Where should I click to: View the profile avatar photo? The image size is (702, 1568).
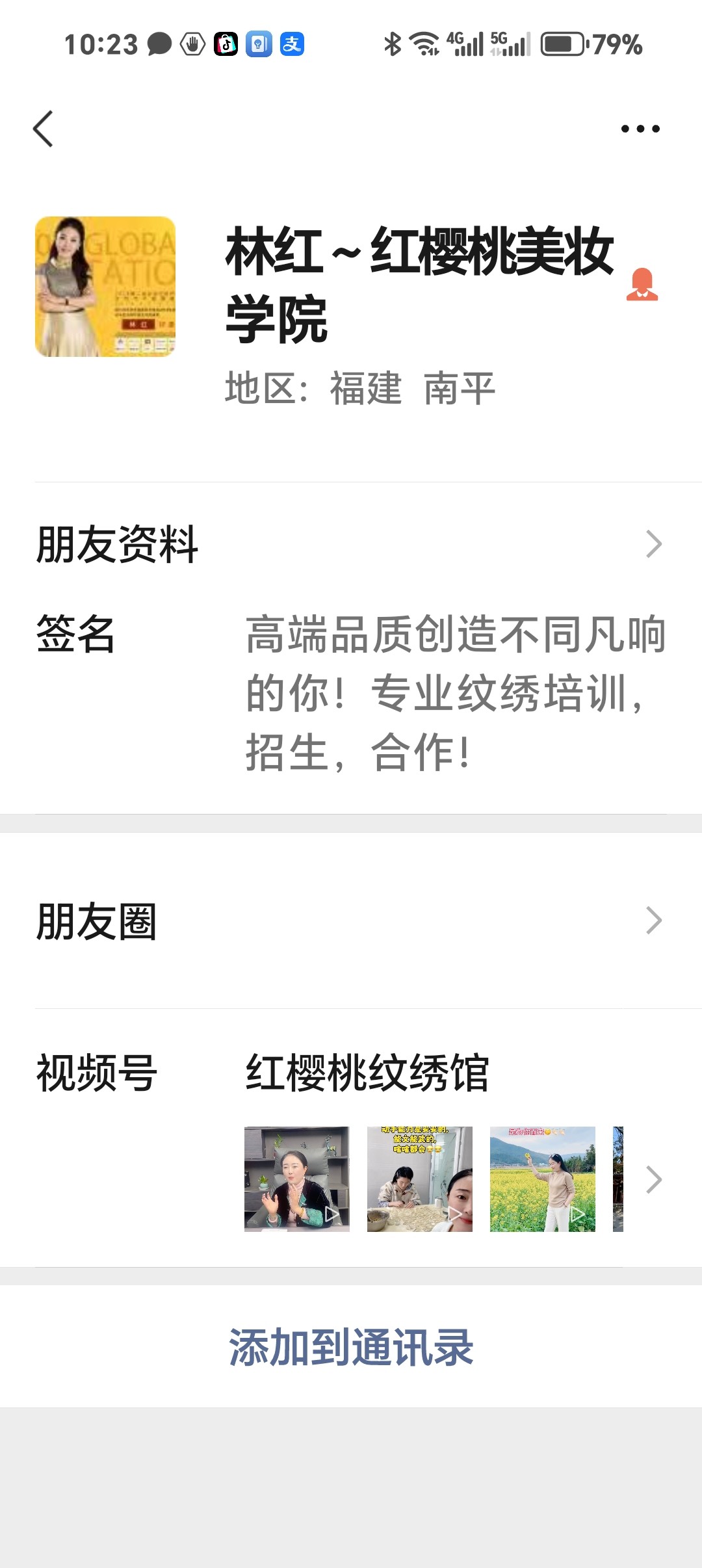tap(105, 287)
